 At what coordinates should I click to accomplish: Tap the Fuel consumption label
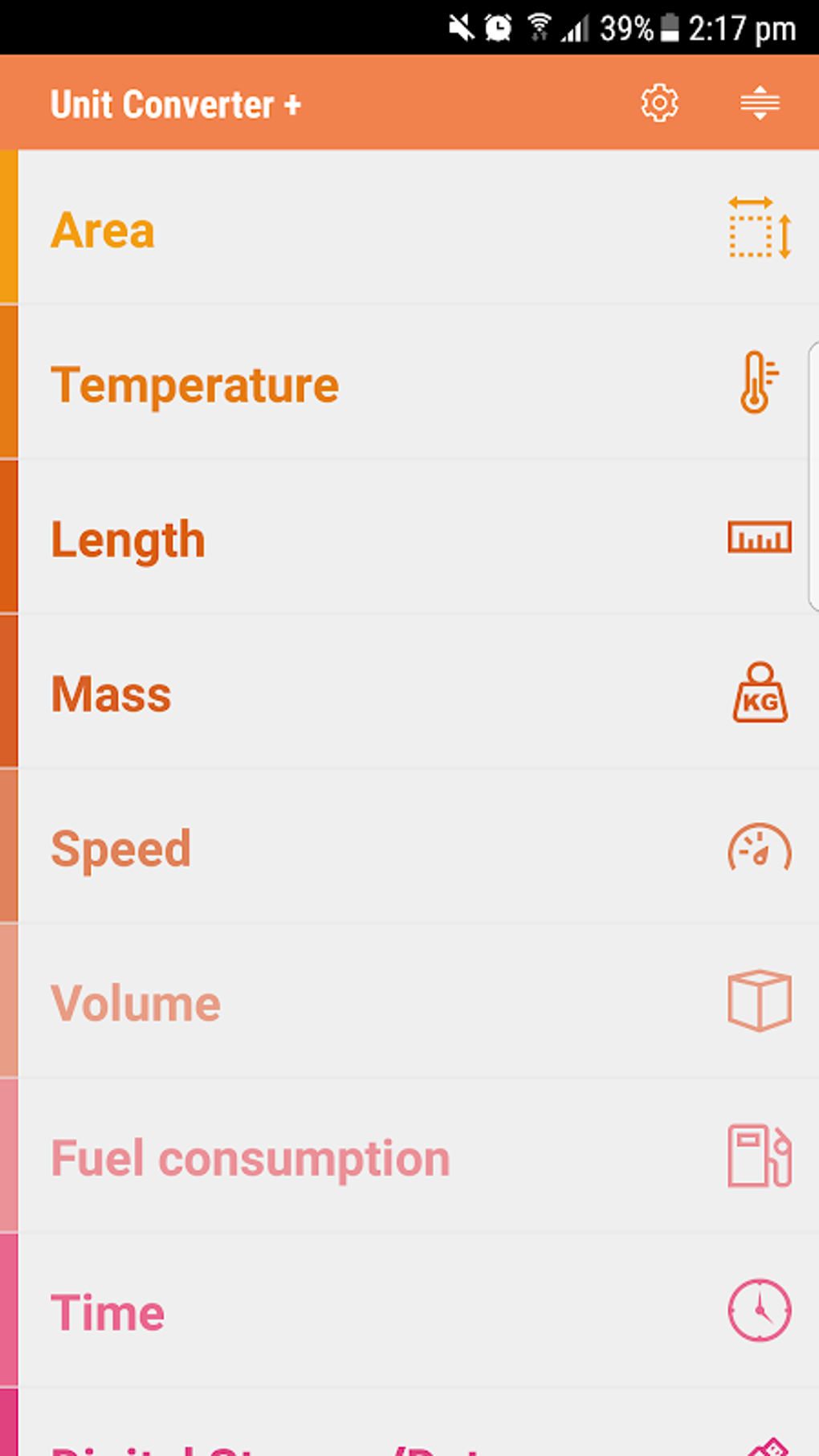250,1156
